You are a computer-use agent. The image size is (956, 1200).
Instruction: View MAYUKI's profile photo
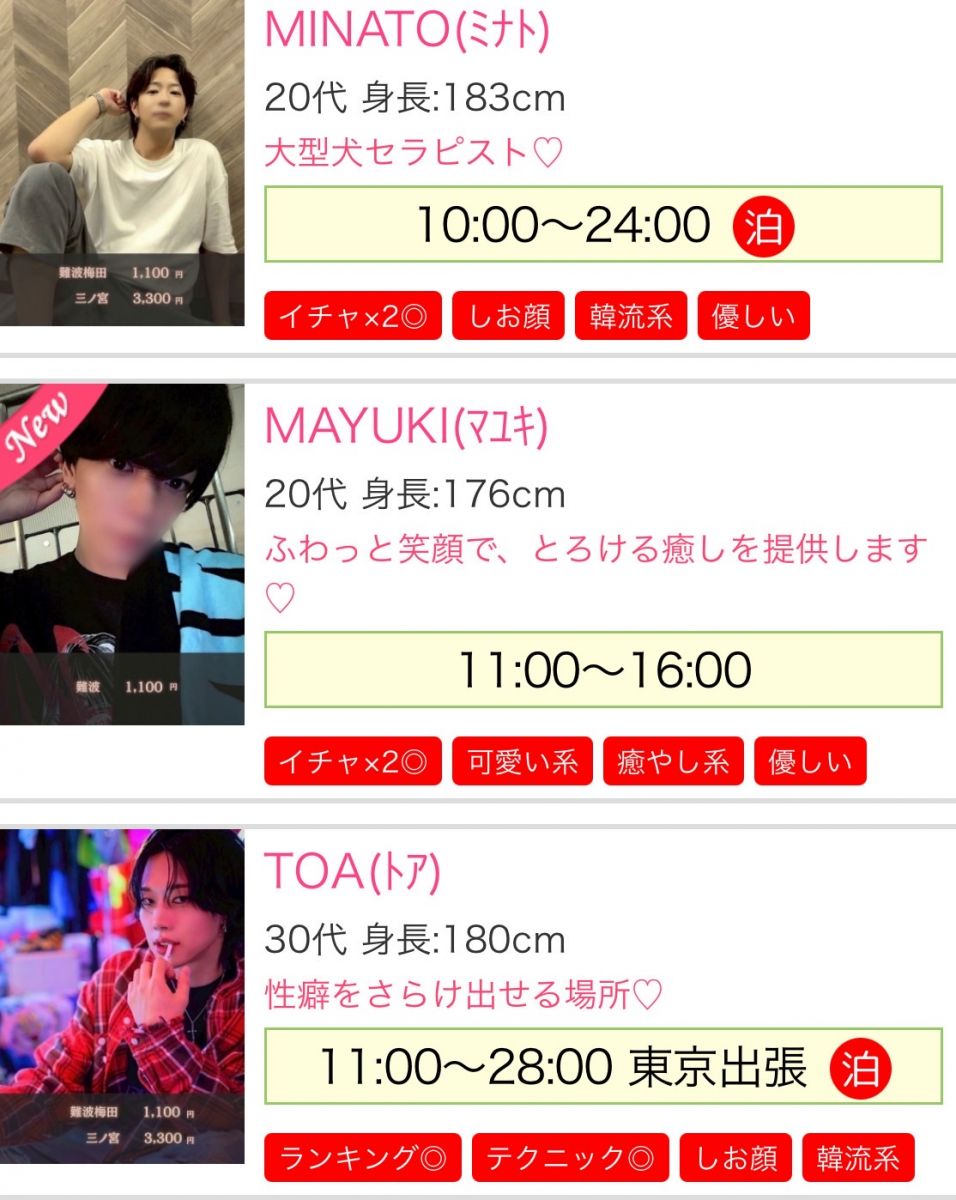(122, 554)
